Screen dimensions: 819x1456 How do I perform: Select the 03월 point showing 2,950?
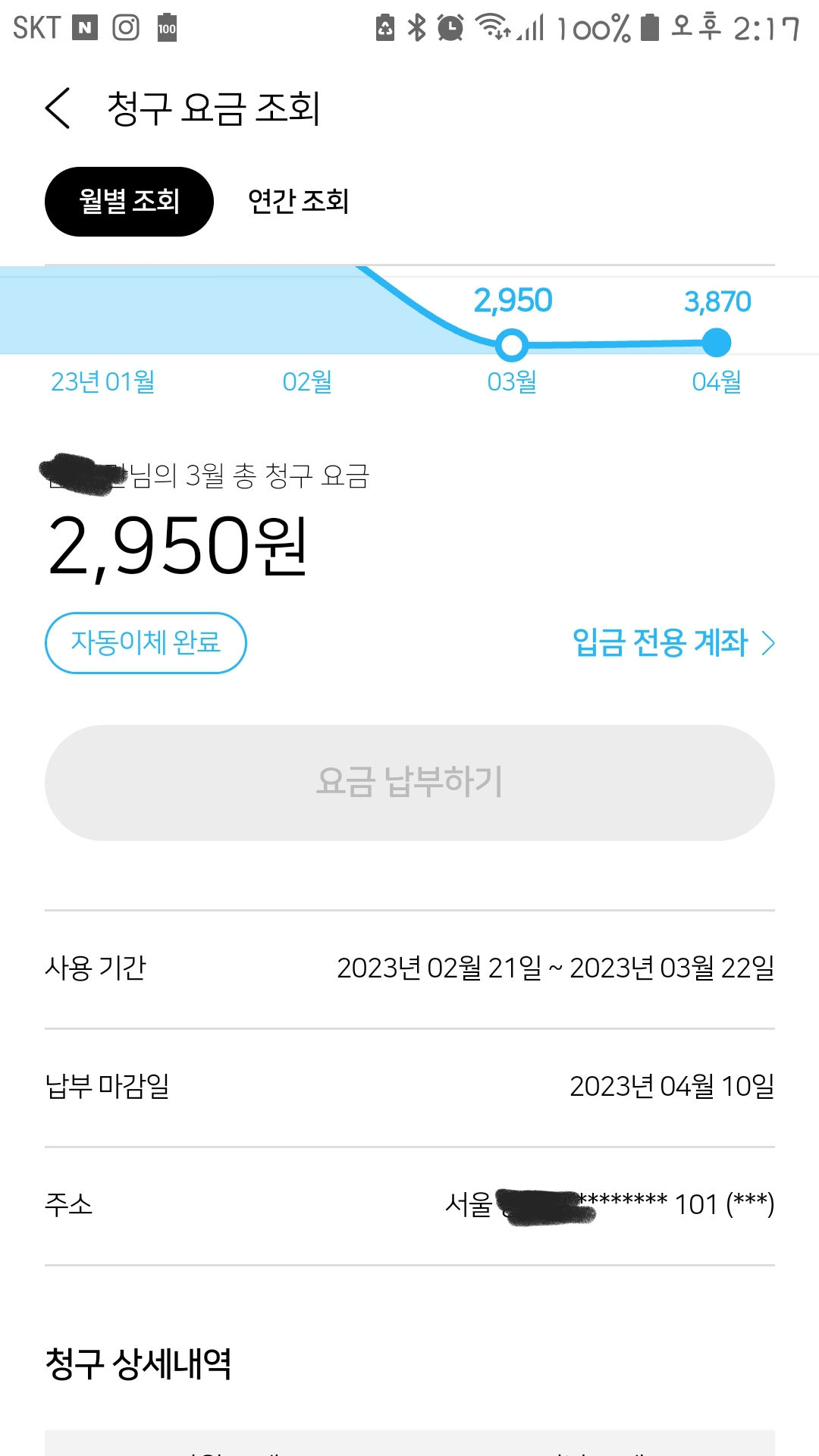pyautogui.click(x=512, y=345)
